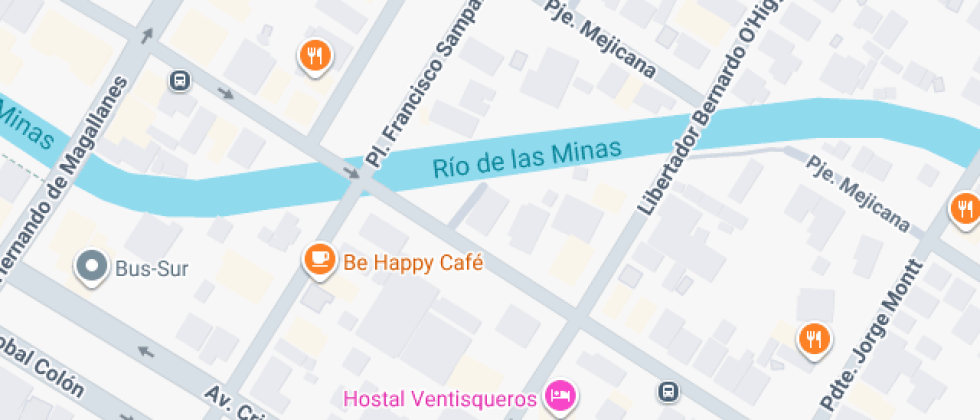Open the Be Happy Café marker

pyautogui.click(x=318, y=260)
